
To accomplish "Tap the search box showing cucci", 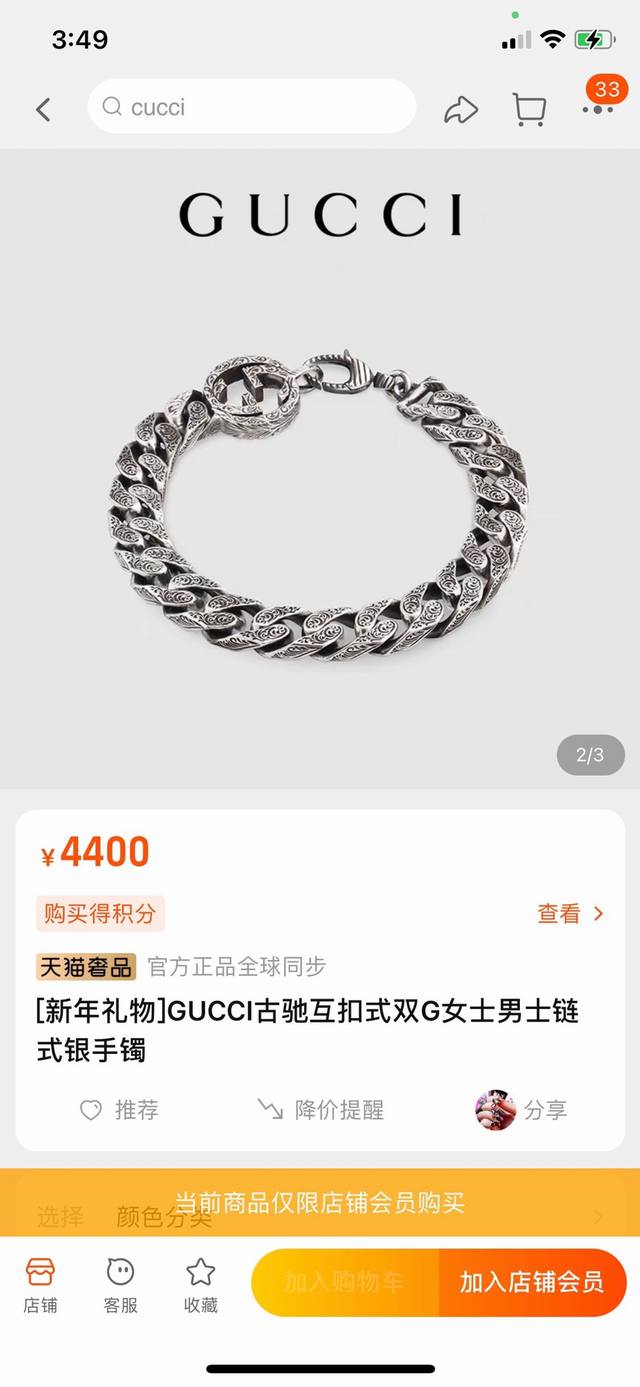I will 251,107.
